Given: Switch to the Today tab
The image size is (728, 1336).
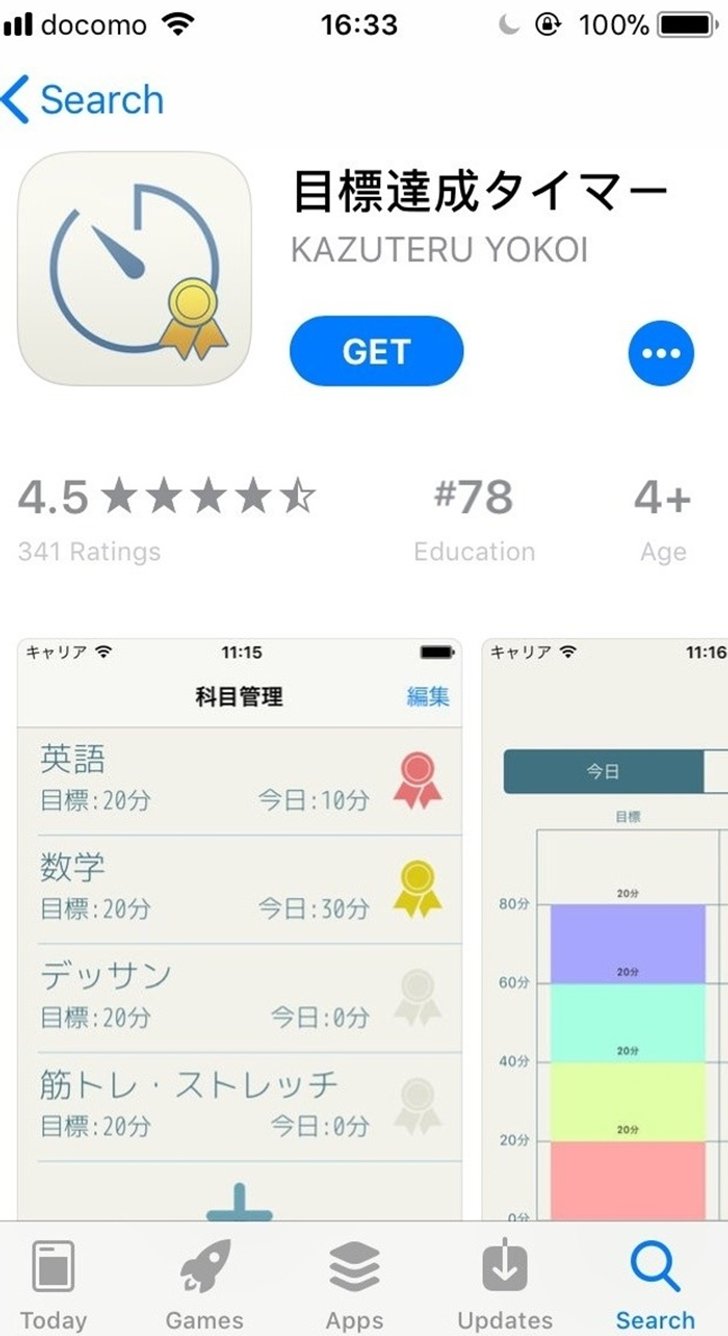Looking at the screenshot, I should pos(53,1283).
